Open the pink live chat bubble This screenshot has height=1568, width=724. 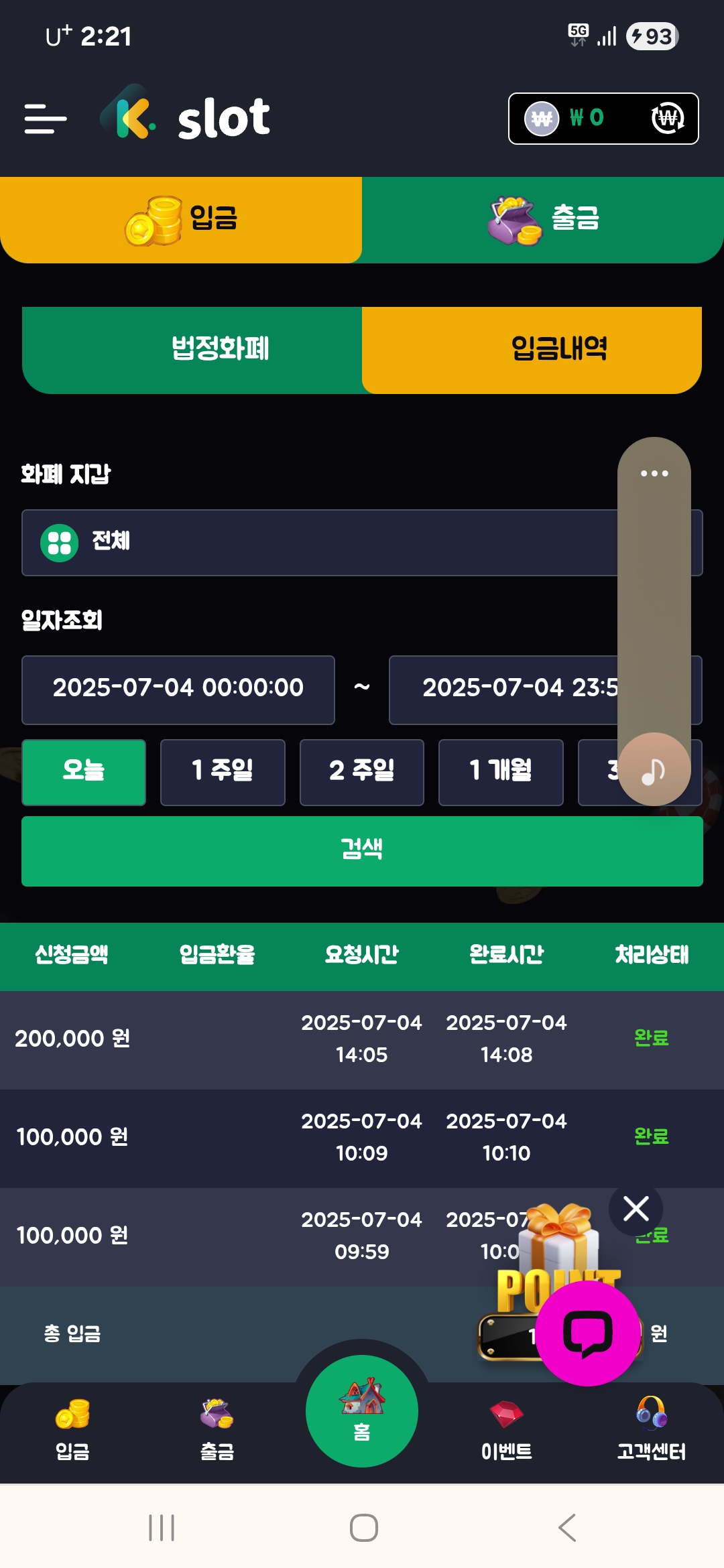click(588, 1333)
